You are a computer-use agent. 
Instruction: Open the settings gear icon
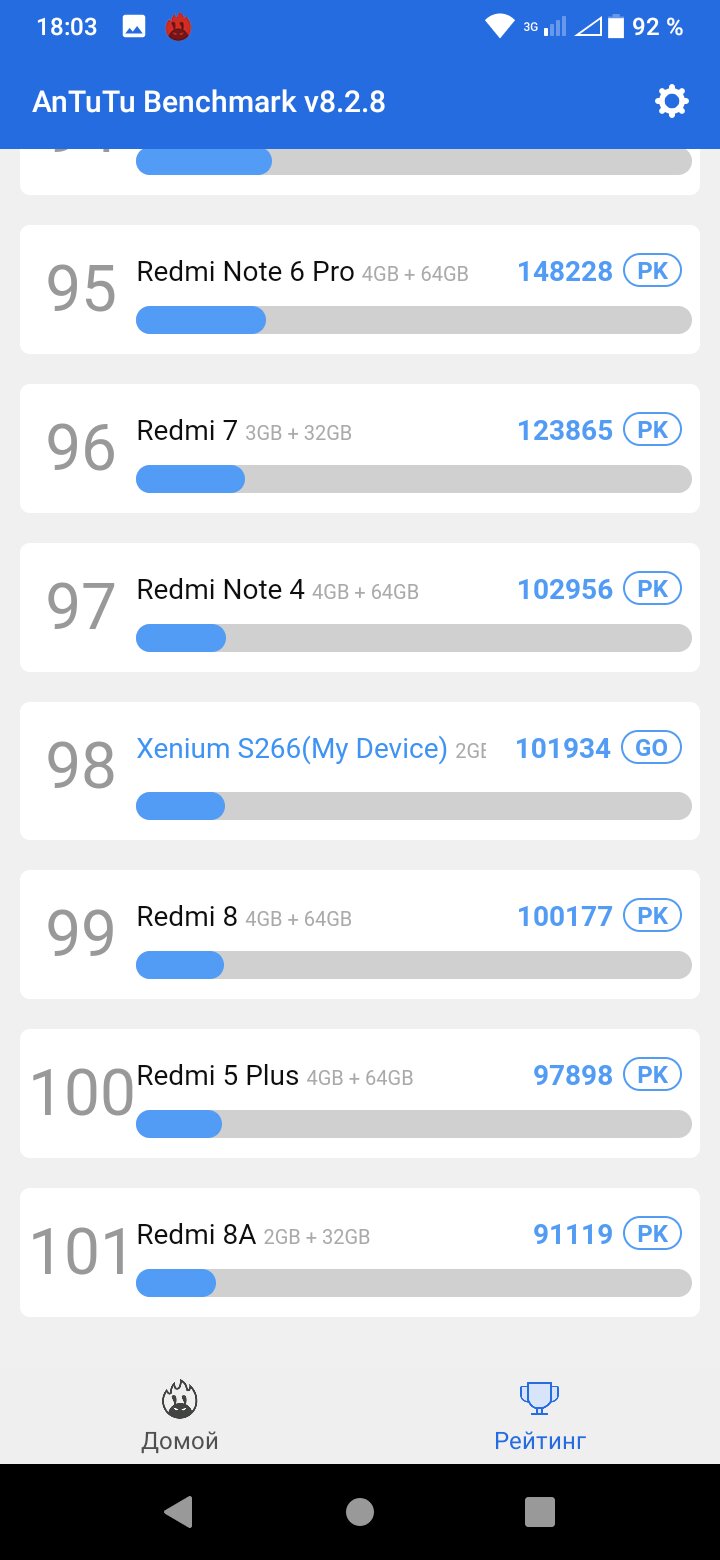pyautogui.click(x=671, y=101)
